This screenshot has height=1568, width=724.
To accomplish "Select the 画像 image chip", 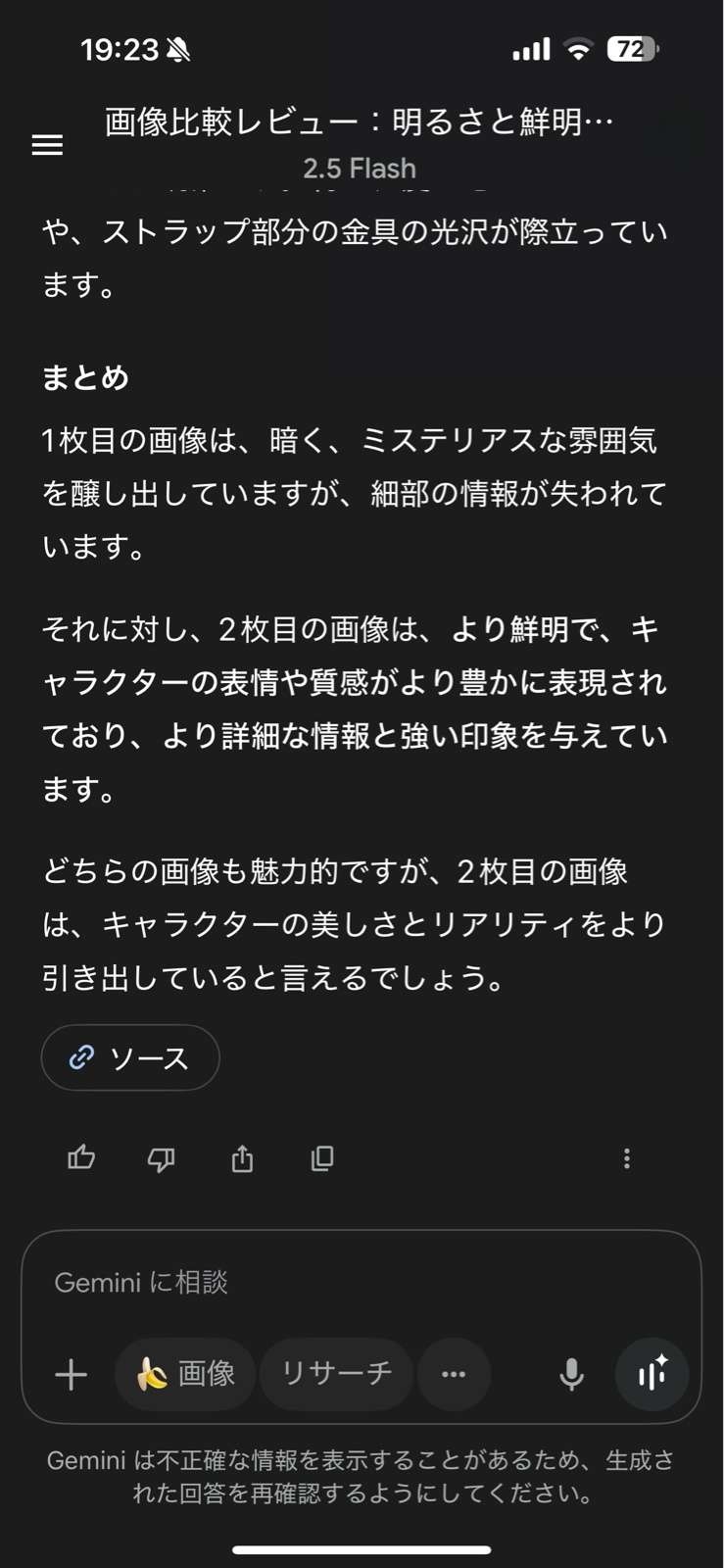I will tap(185, 1374).
